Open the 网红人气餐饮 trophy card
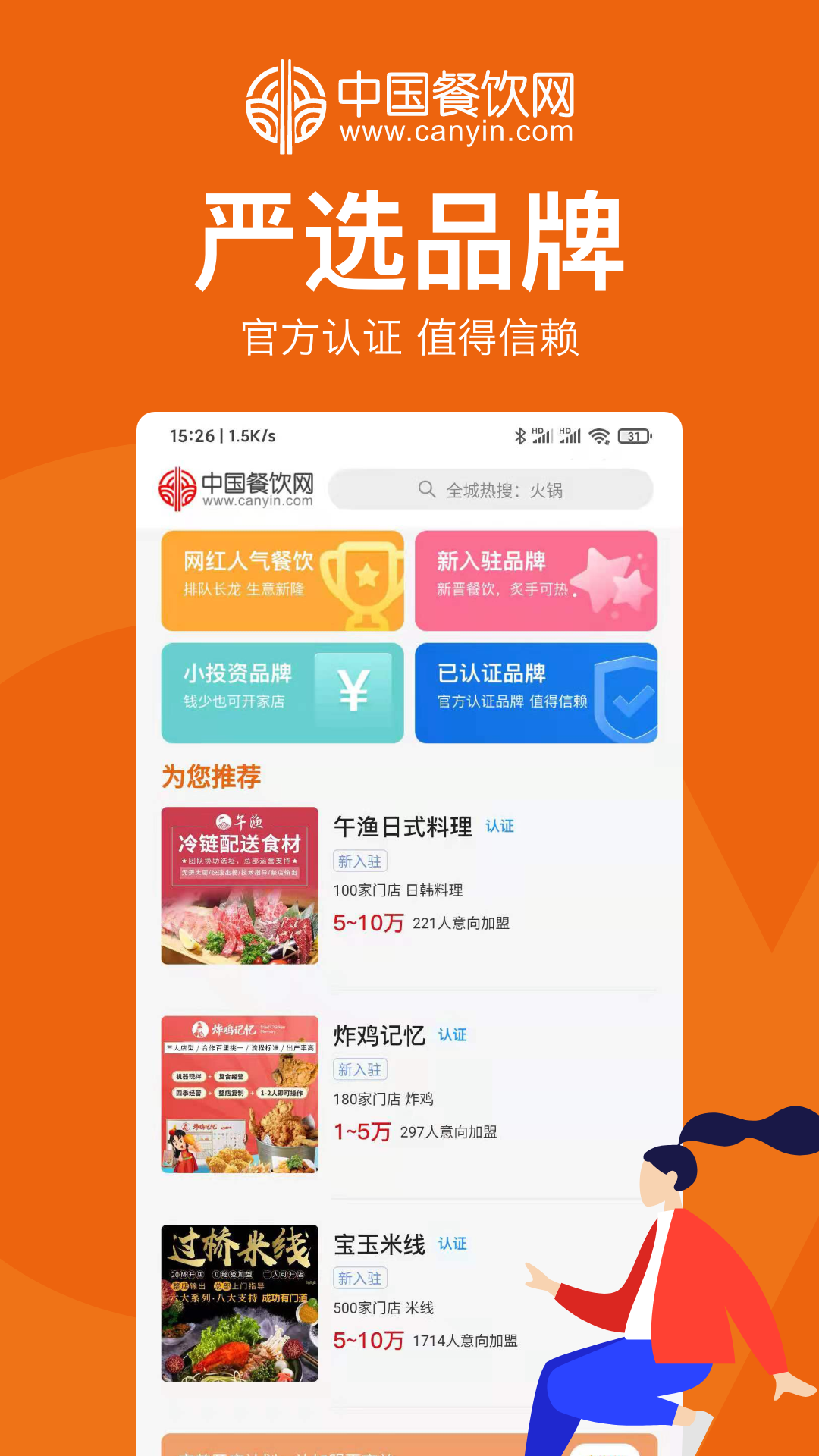This screenshot has width=819, height=1456. (281, 580)
